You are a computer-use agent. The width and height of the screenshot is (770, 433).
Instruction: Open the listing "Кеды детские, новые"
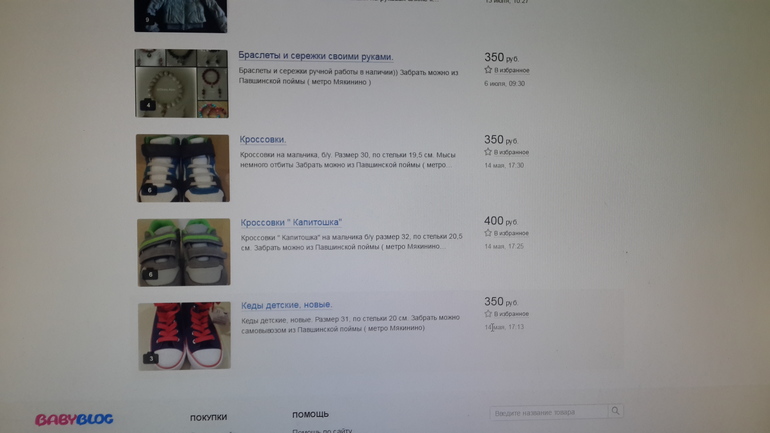coord(286,305)
